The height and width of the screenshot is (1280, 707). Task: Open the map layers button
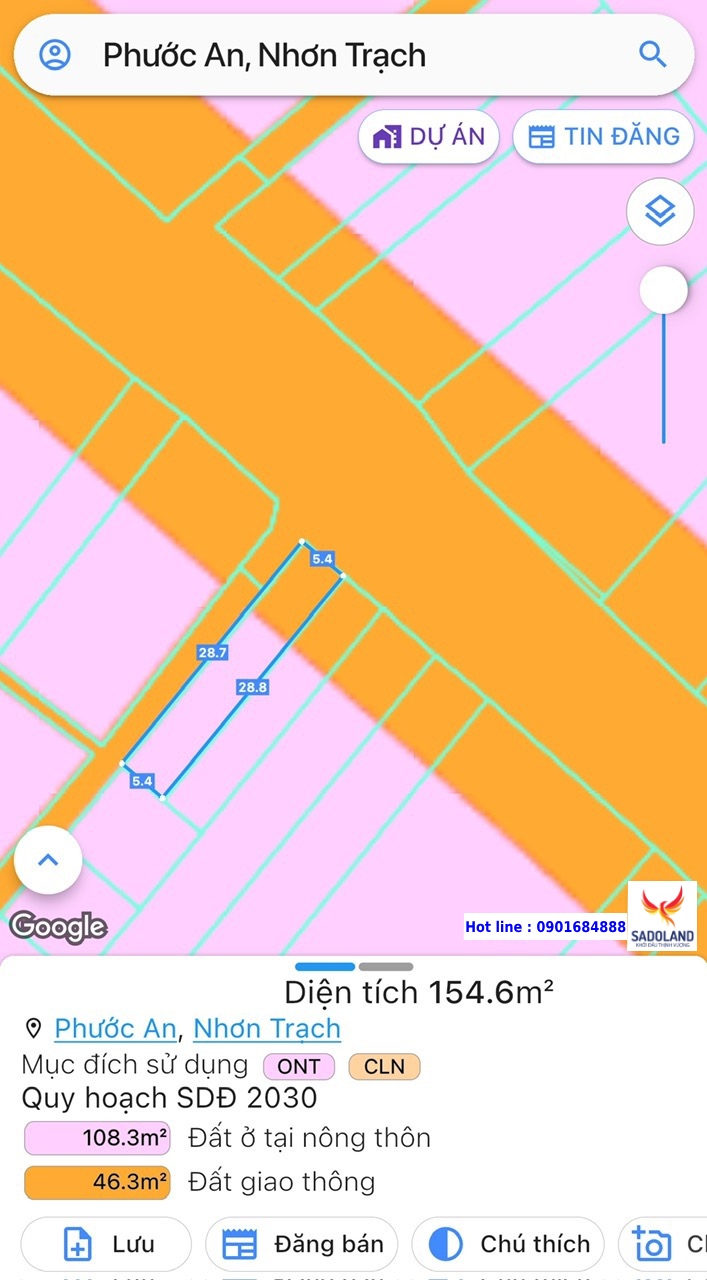coord(660,211)
